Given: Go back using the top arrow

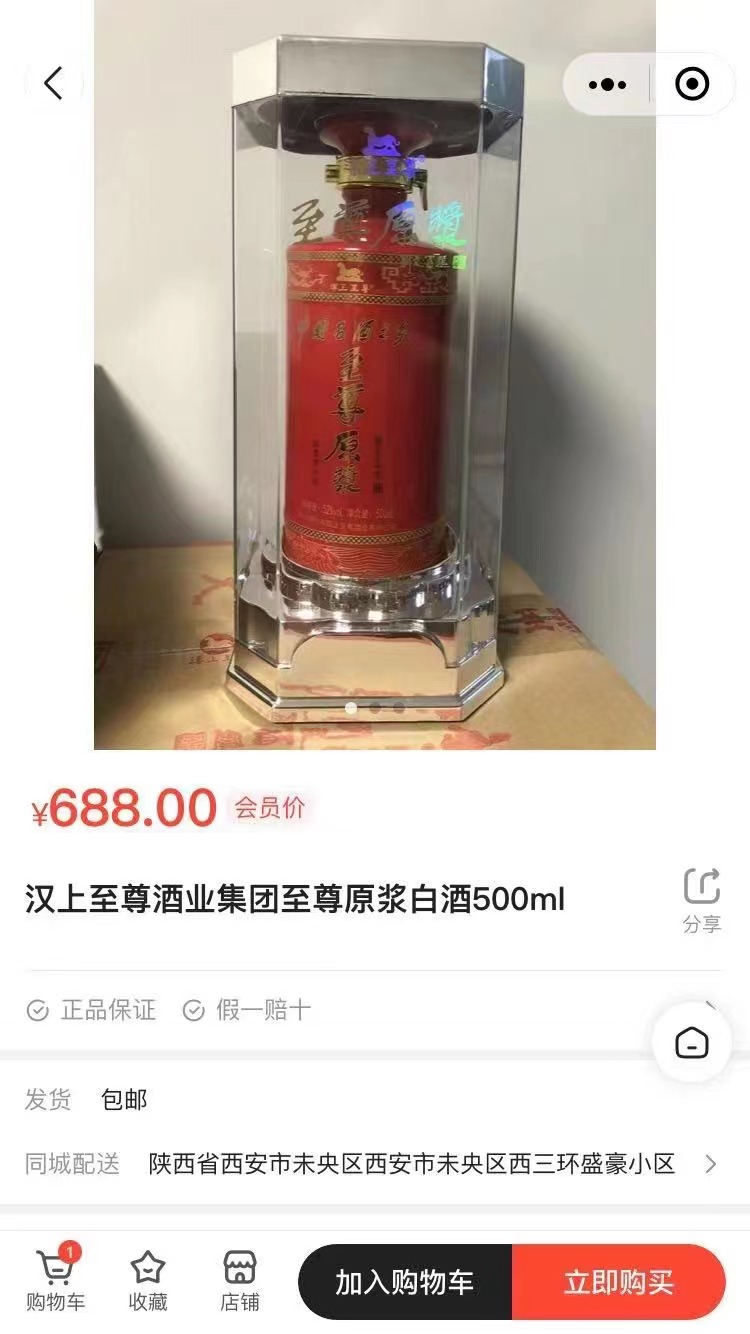Looking at the screenshot, I should coord(53,83).
